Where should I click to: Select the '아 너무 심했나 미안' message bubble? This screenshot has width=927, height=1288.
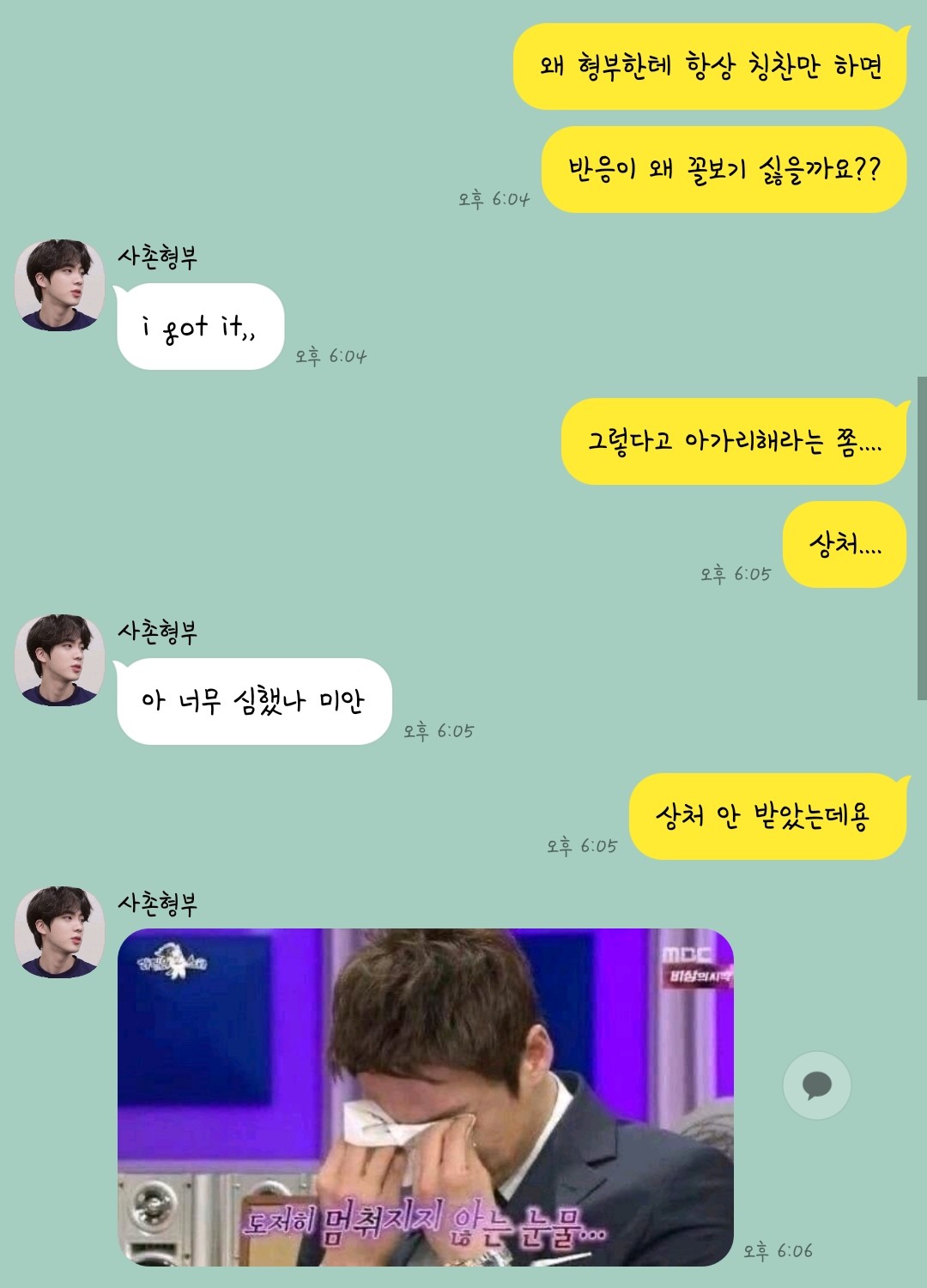coord(253,698)
